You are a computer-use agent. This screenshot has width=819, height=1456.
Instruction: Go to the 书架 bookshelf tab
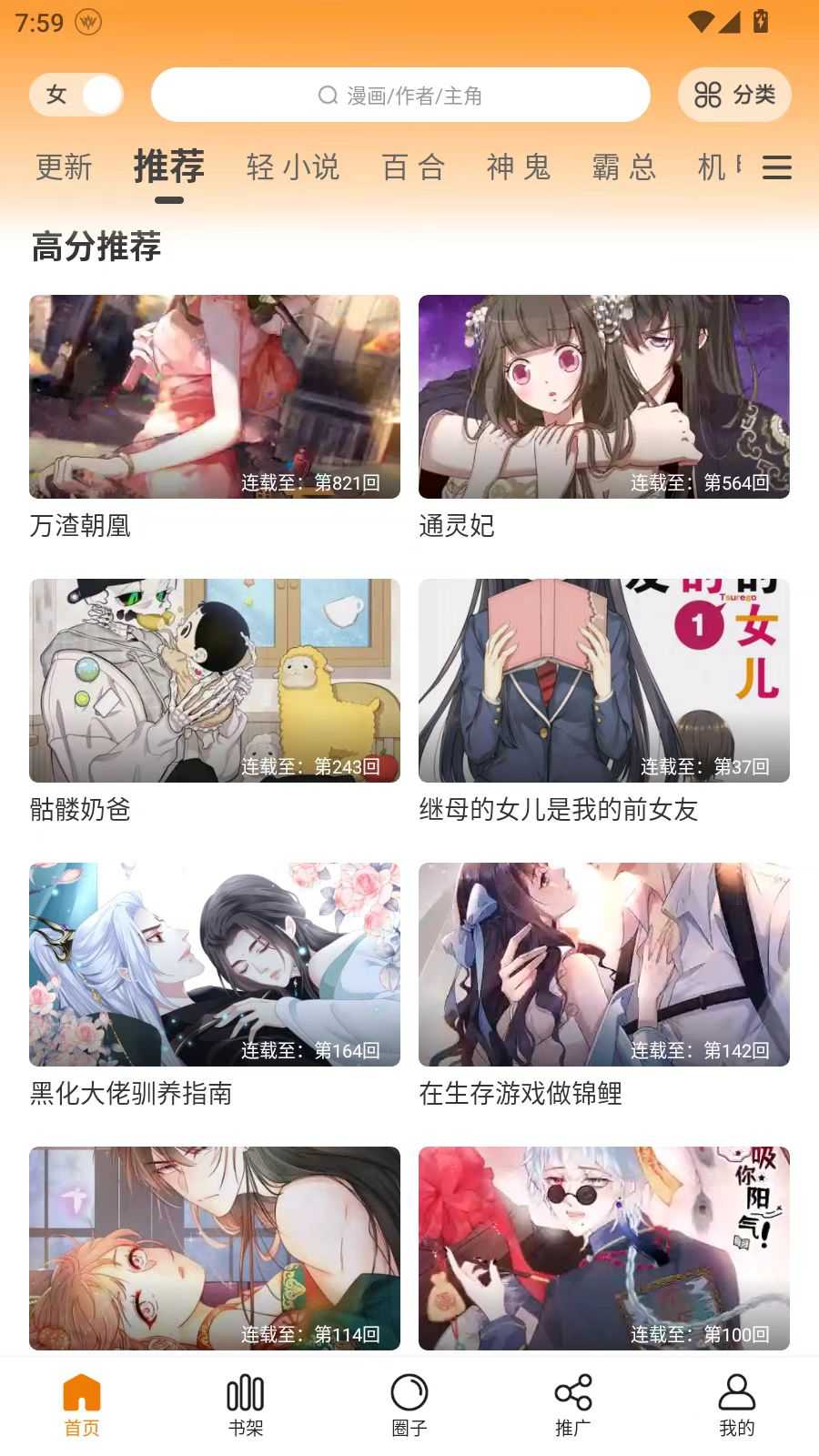pyautogui.click(x=245, y=1405)
